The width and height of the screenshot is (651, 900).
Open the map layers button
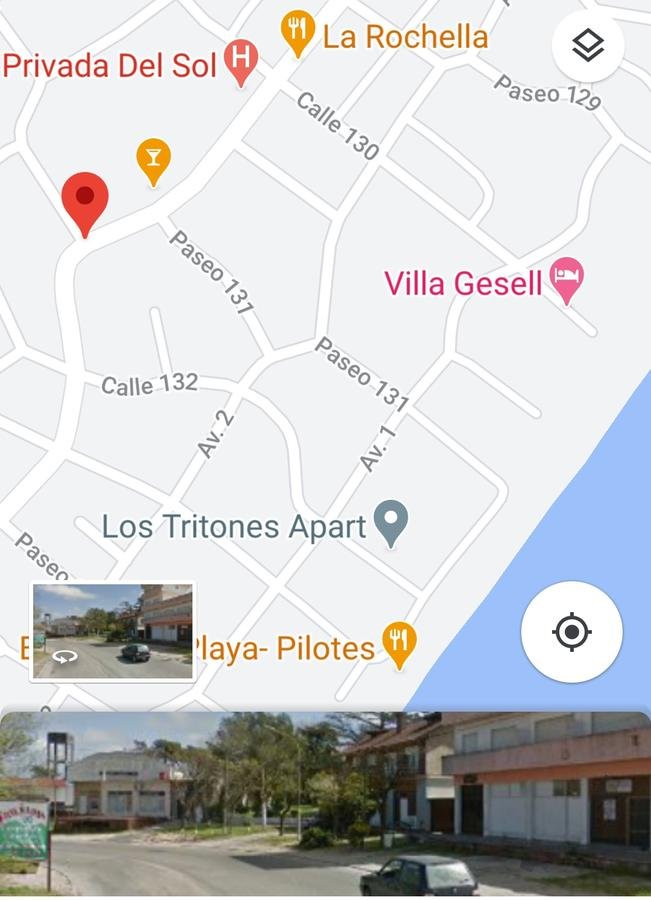pos(588,45)
